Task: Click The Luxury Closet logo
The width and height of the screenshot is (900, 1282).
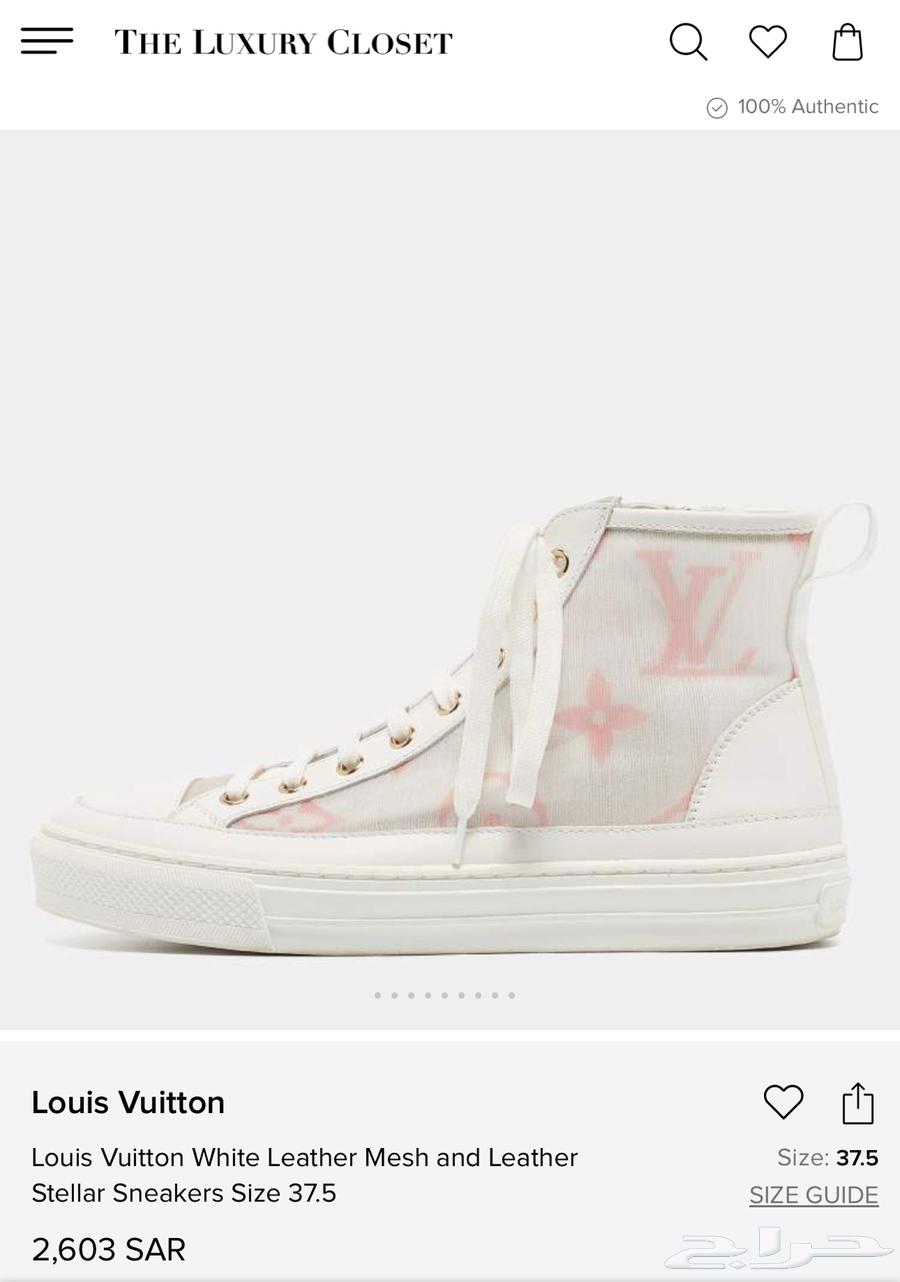Action: [281, 41]
